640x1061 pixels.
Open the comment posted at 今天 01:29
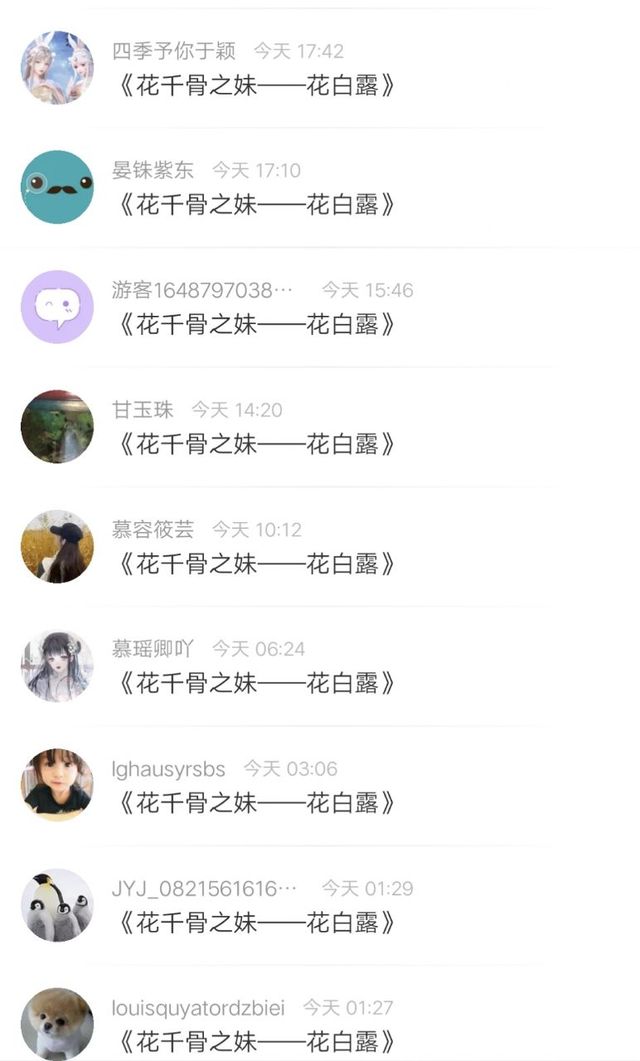(256, 922)
